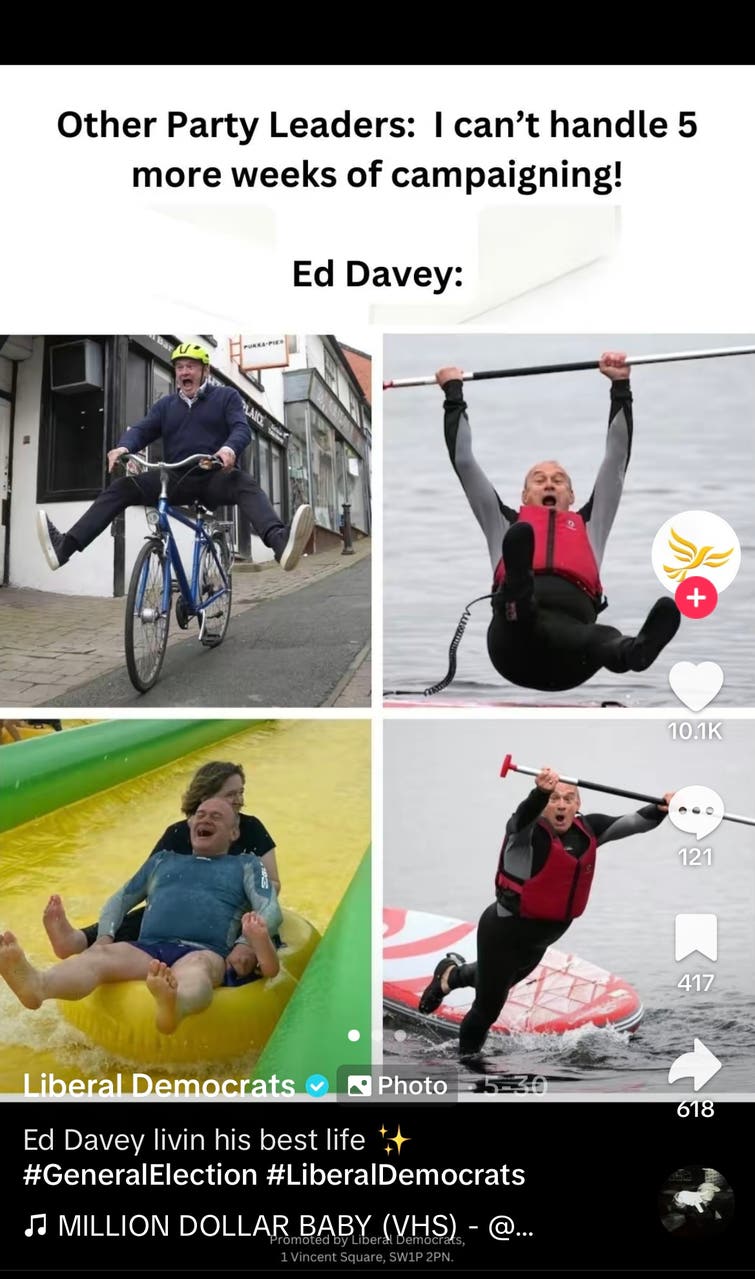Screen dimensions: 755x1279
Task: Open the MILLION DOLLAR BABY sound
Action: coord(280,1227)
